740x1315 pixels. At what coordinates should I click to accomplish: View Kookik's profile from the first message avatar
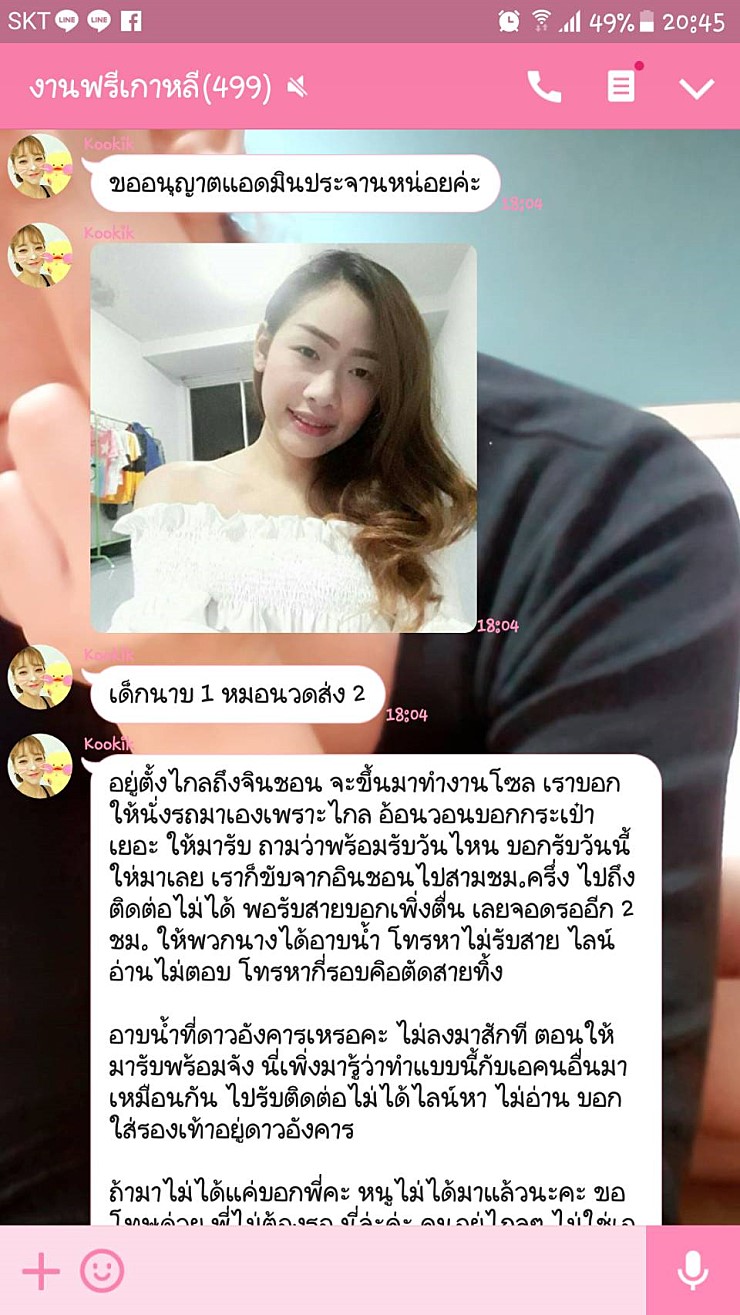click(40, 166)
